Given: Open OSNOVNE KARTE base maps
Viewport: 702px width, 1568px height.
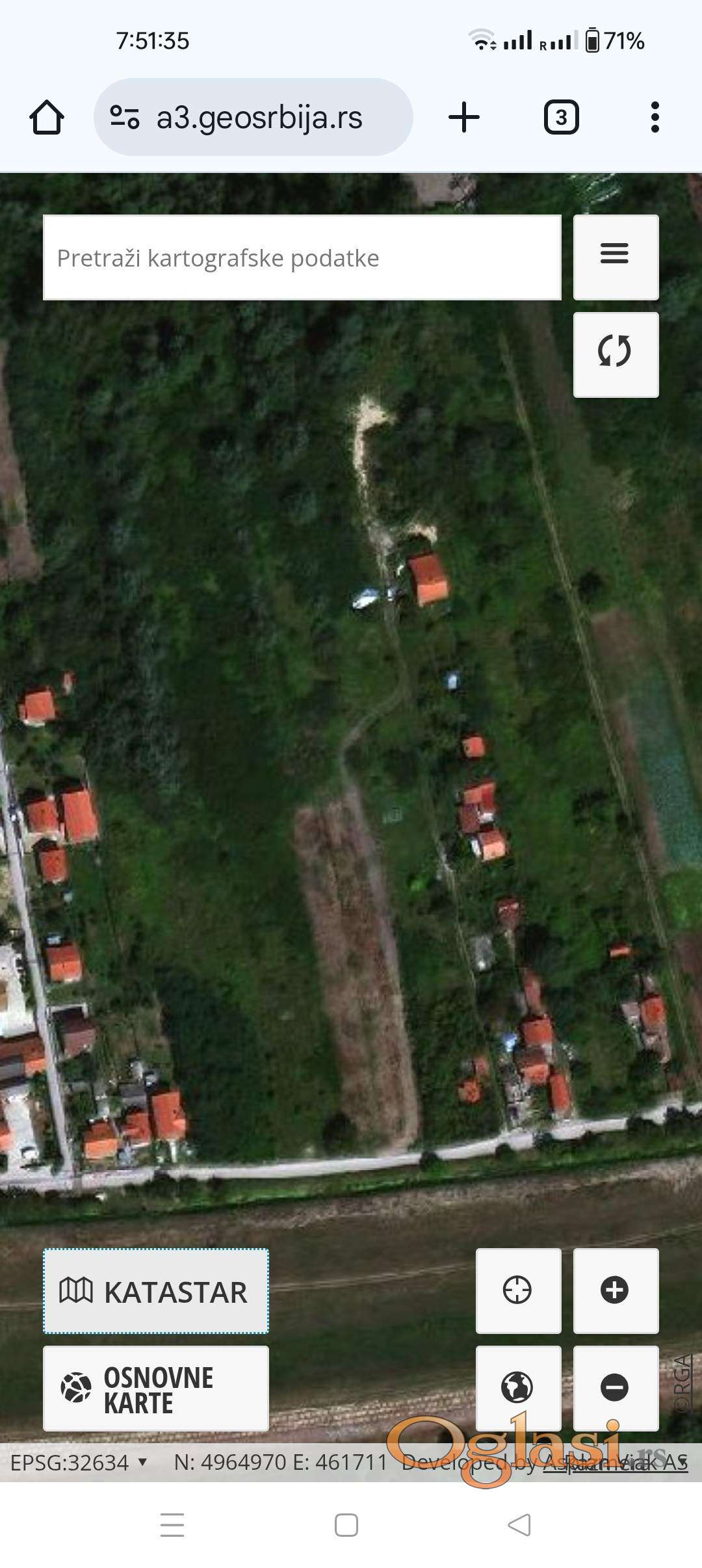Looking at the screenshot, I should pyautogui.click(x=156, y=1389).
